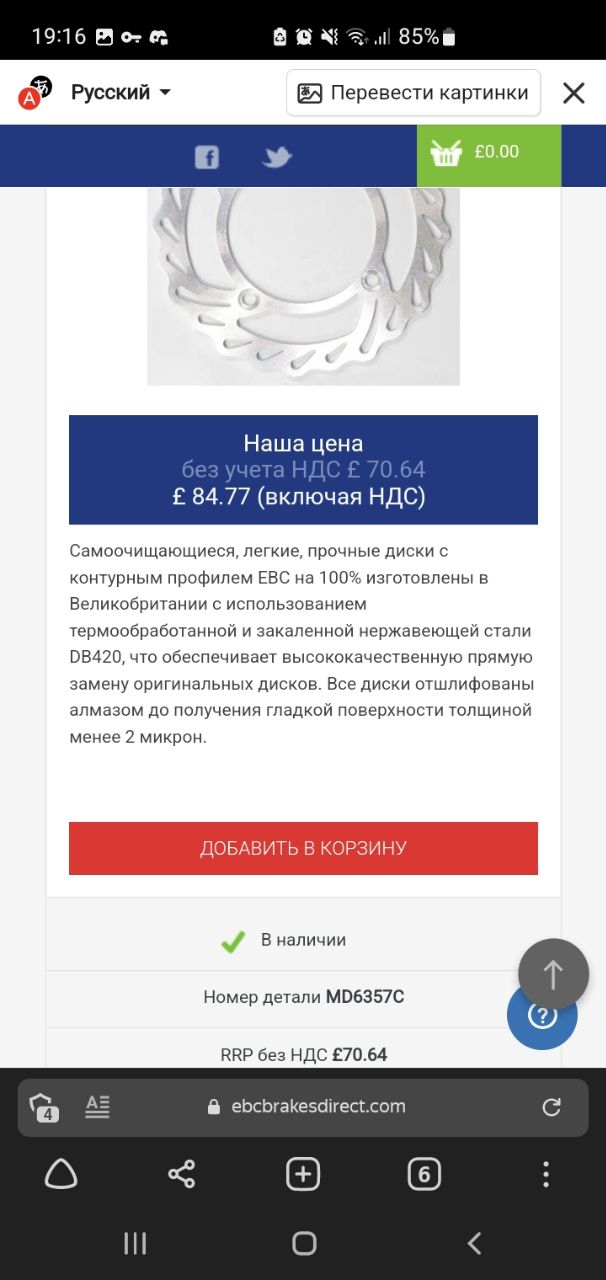Viewport: 606px width, 1280px height.
Task: View the shopping basket £0.00
Action: (488, 153)
